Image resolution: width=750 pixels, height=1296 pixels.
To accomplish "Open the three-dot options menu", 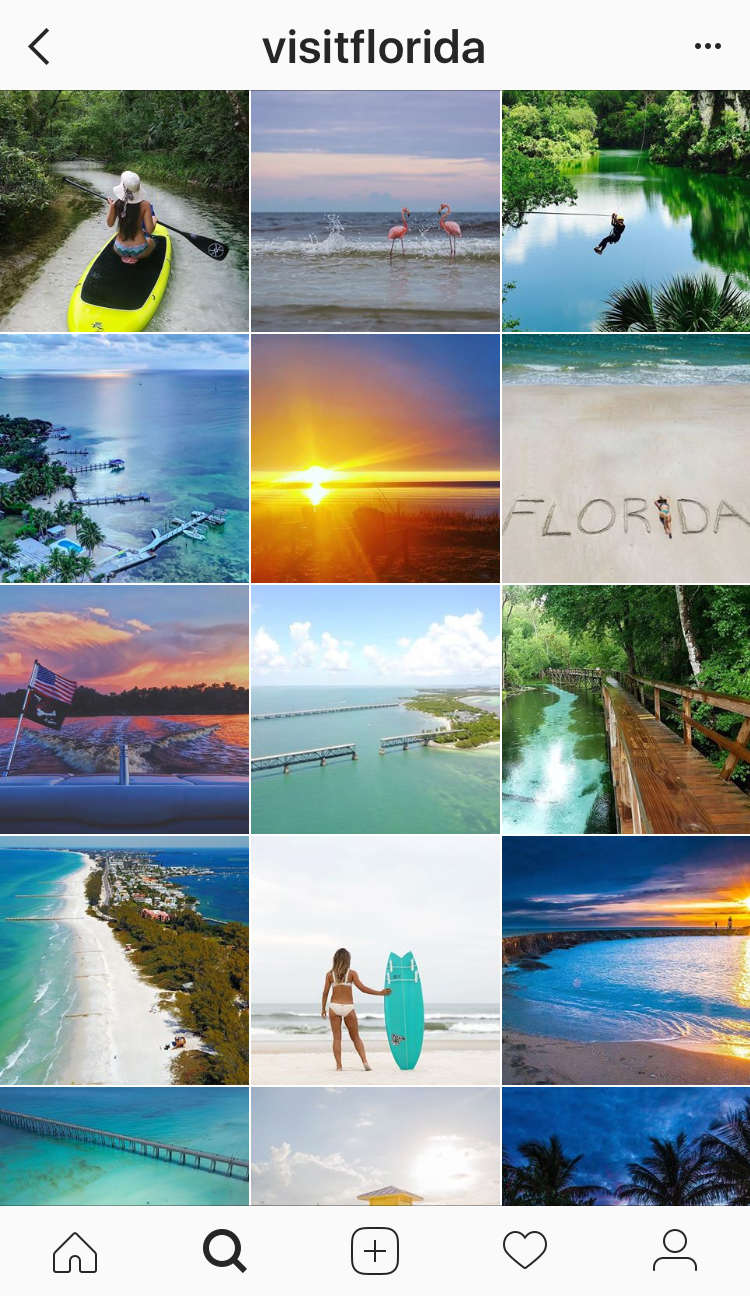I will 708,46.
